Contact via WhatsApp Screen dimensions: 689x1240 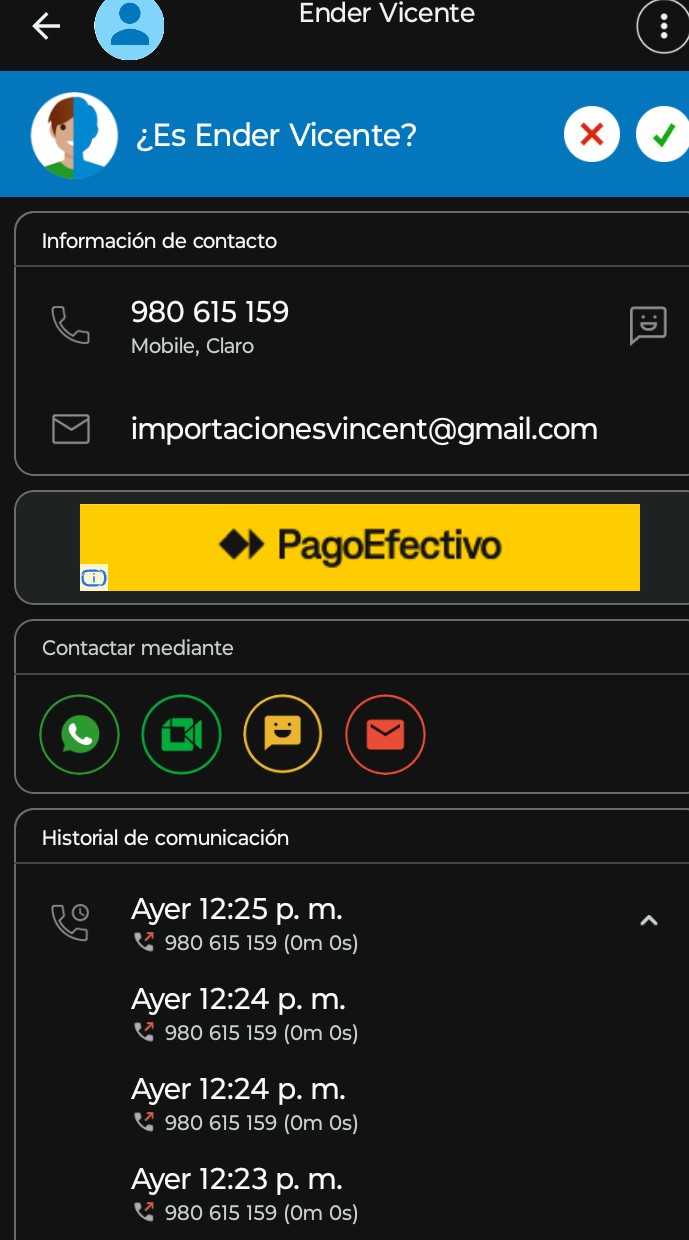click(79, 735)
